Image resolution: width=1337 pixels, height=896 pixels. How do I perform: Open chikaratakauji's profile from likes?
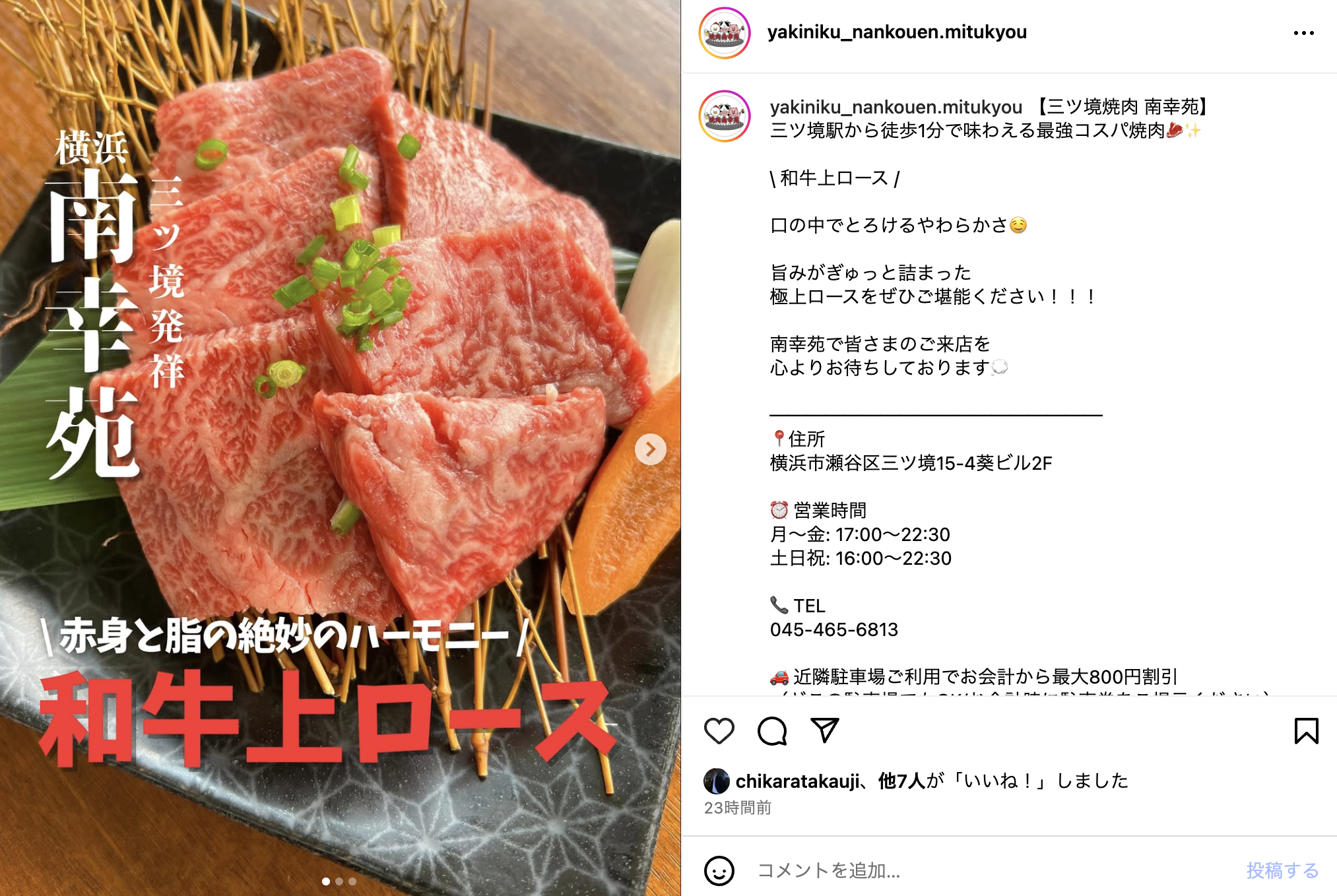click(x=797, y=781)
